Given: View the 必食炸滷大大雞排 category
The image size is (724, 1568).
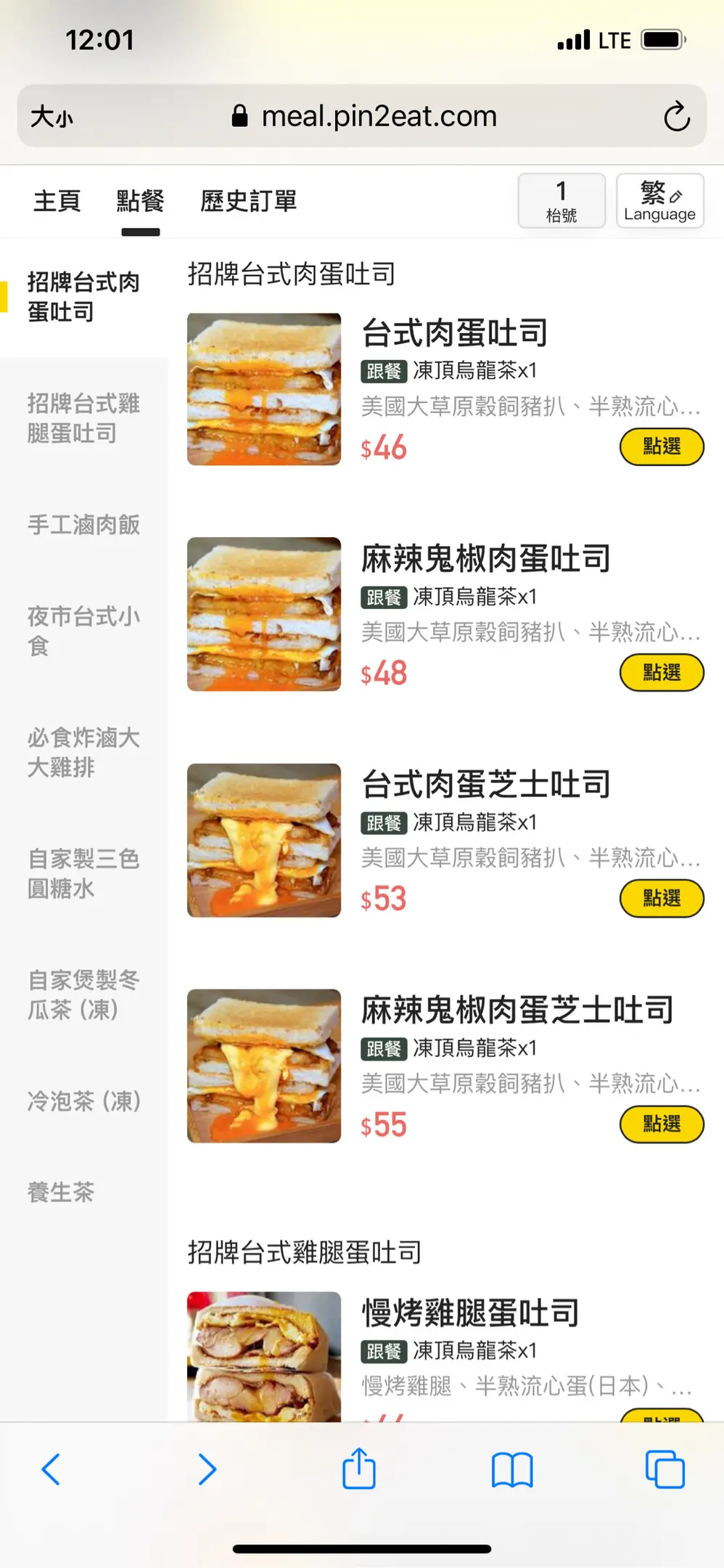Looking at the screenshot, I should click(83, 752).
